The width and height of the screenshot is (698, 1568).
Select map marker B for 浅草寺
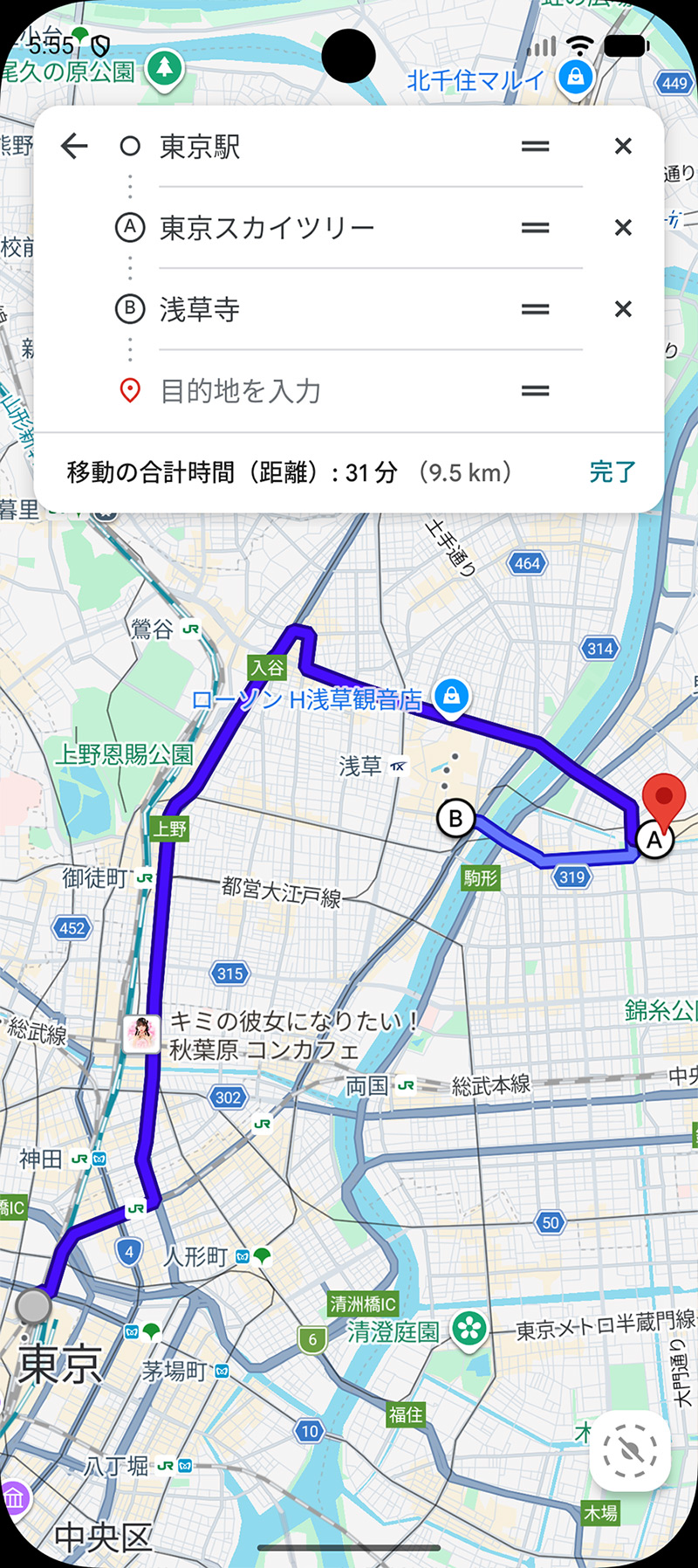tap(455, 818)
